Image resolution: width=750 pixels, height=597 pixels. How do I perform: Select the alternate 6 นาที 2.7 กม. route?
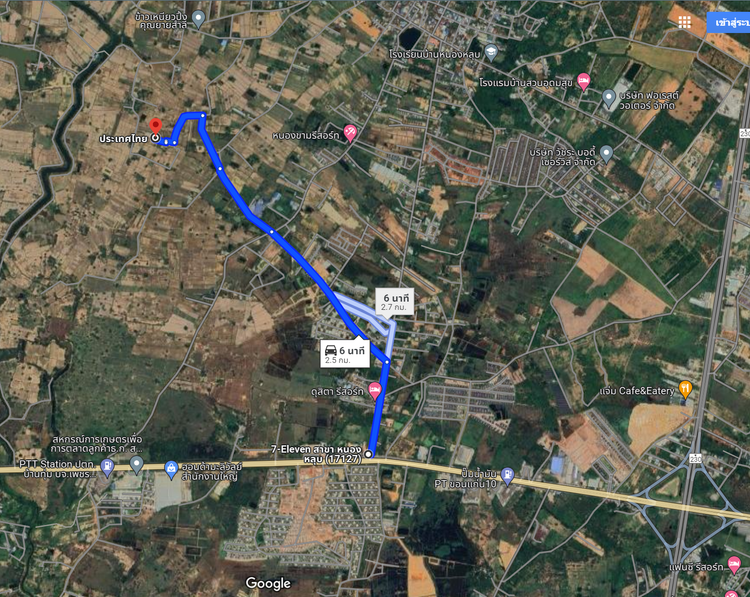pyautogui.click(x=391, y=301)
